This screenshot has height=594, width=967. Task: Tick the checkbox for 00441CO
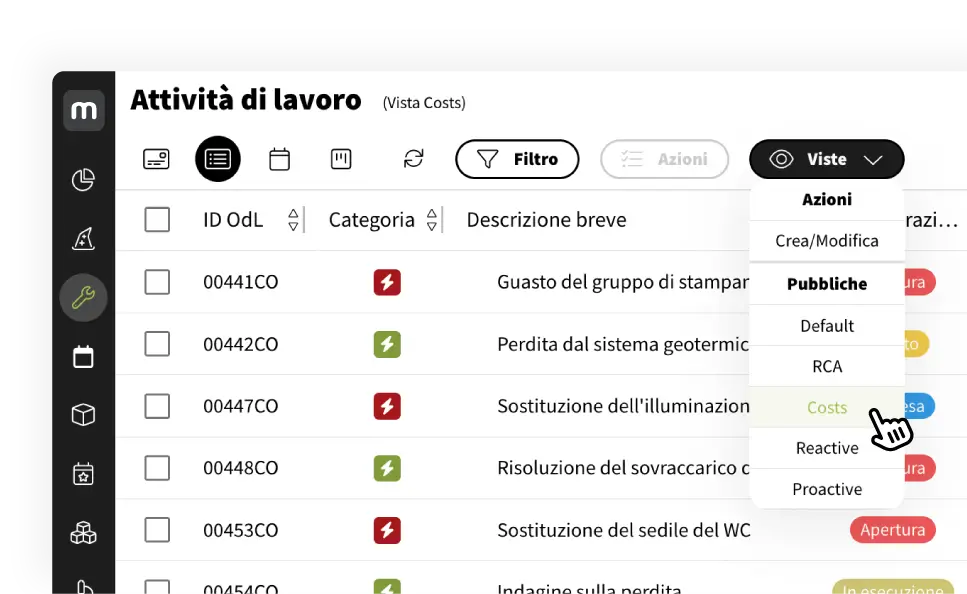click(x=157, y=282)
